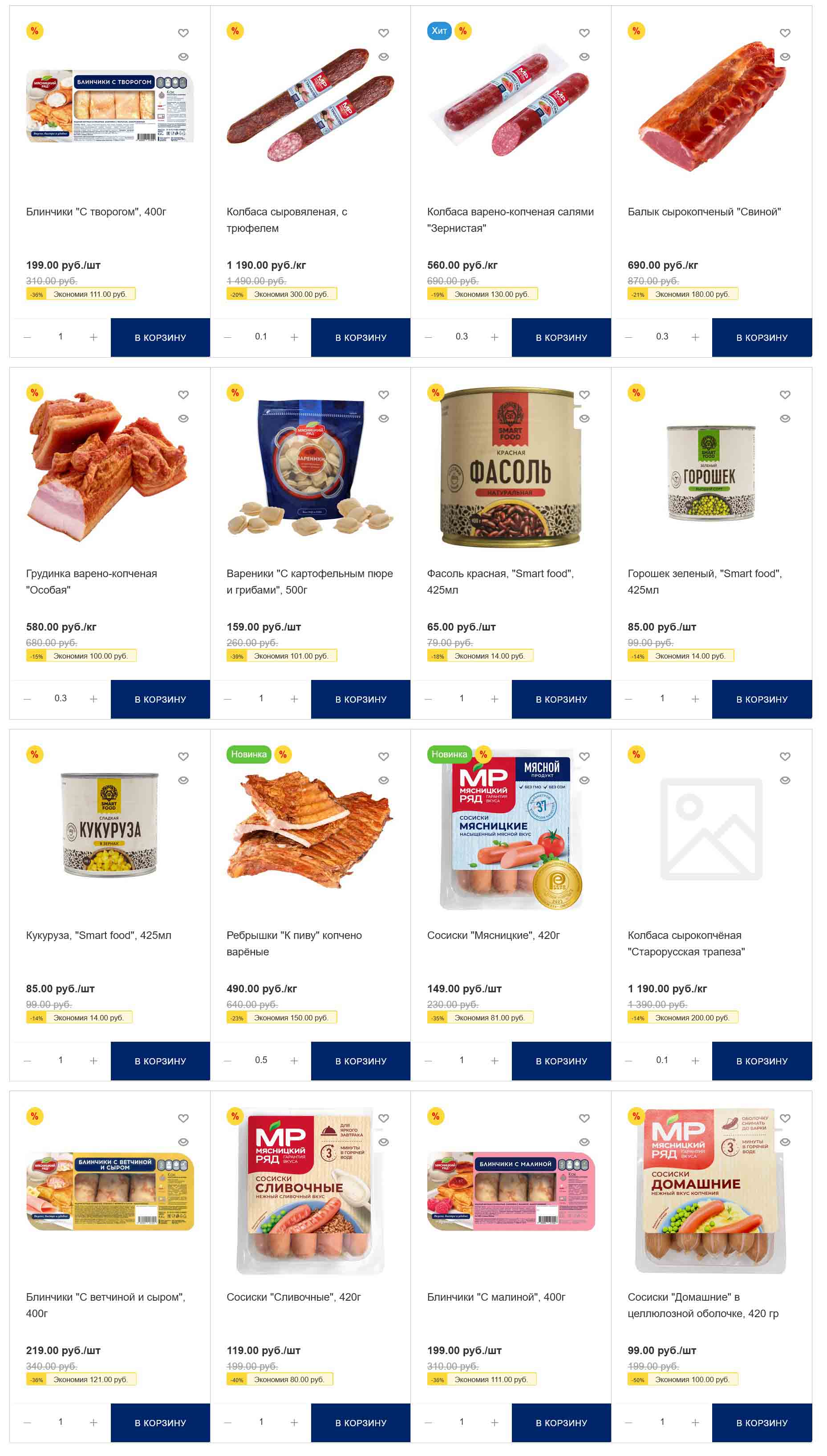Open Сосиски "Сливочные", 420г product picture
Viewport: 827px width, 1456px height.
(309, 1190)
